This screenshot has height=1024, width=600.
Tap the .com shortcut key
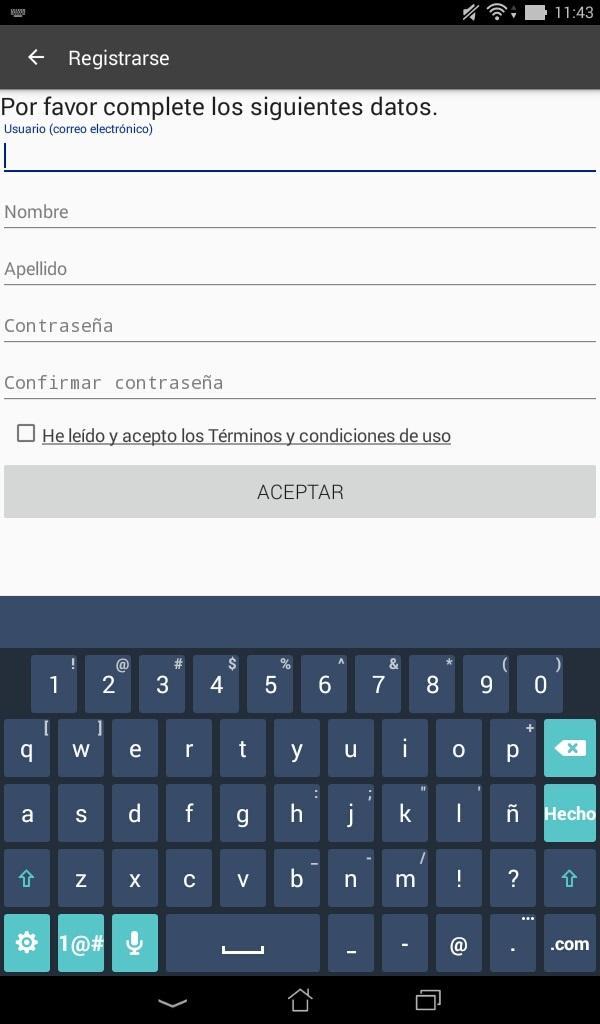(569, 942)
